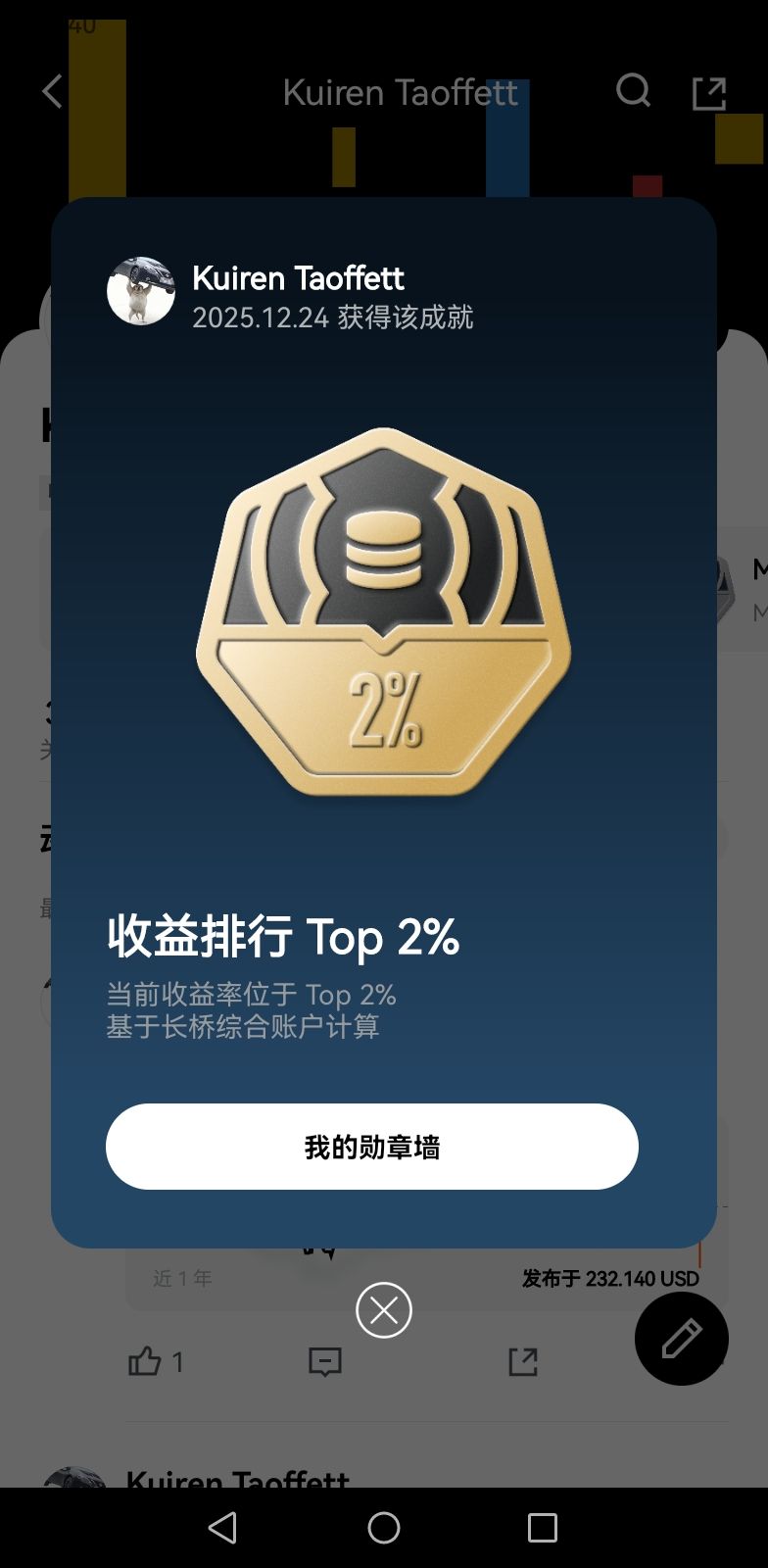
Task: Tap the system home button
Action: 384,1527
